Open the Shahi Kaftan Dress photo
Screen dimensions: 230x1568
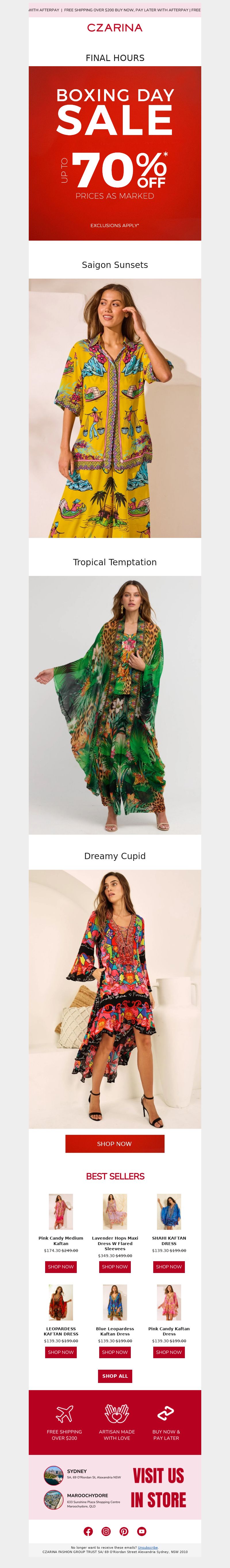[168, 1211]
